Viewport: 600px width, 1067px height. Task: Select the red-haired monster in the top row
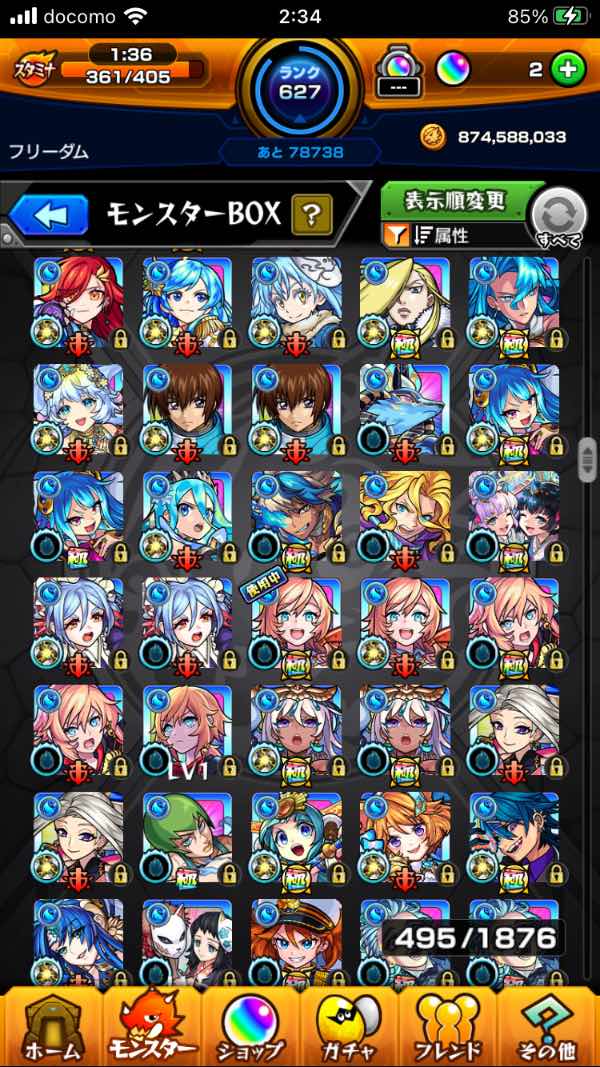click(79, 301)
